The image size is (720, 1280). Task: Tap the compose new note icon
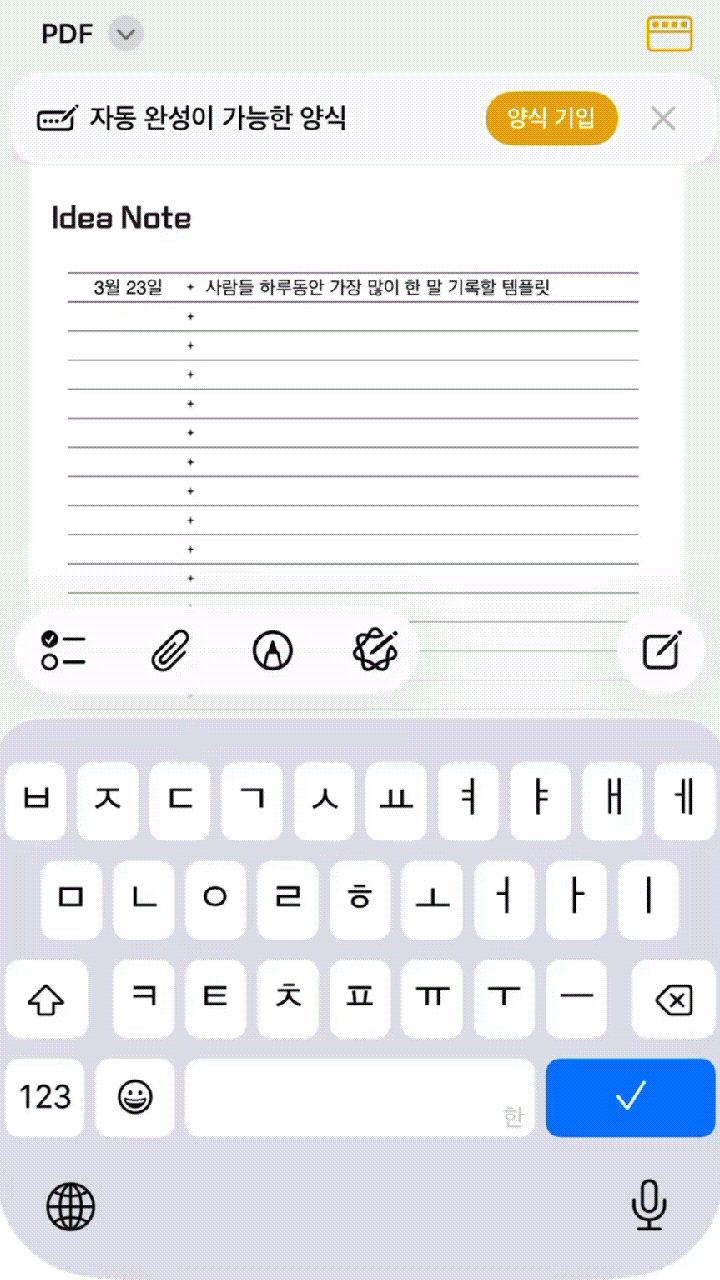pos(661,650)
